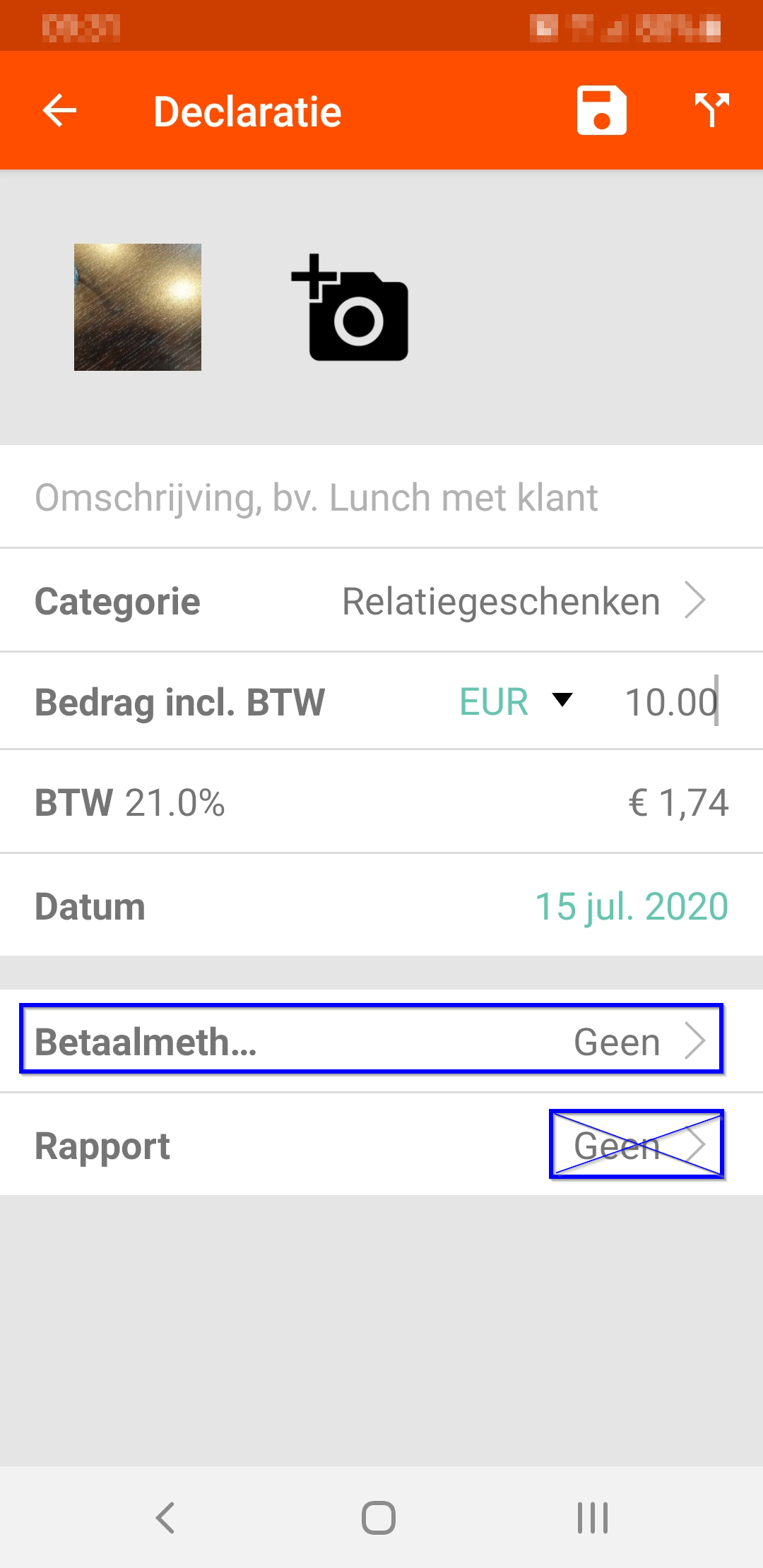Go back using the arrow in Declaratie header
The height and width of the screenshot is (1568, 763).
click(x=59, y=111)
